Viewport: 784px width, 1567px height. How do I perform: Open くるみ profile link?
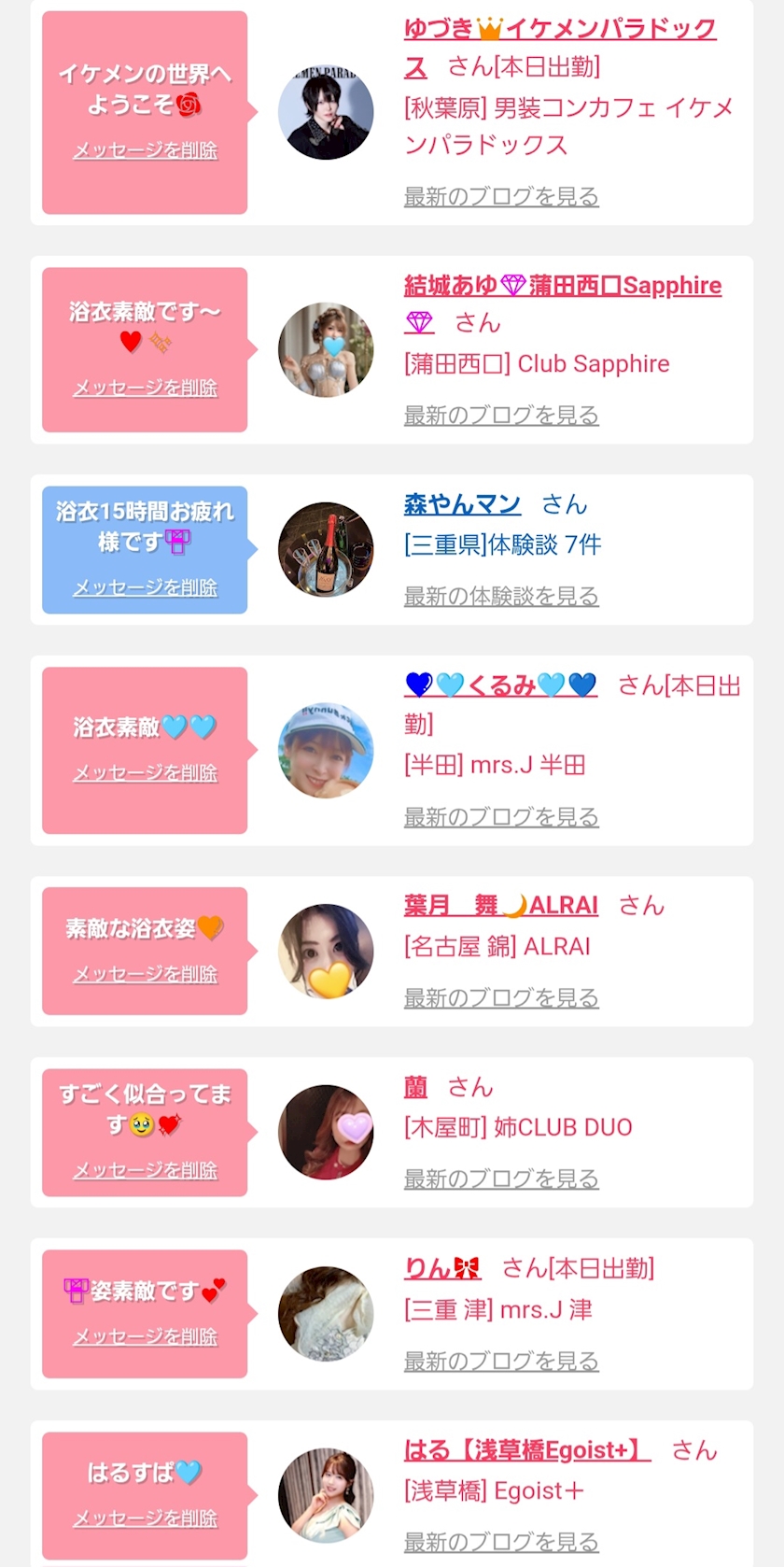coord(500,685)
